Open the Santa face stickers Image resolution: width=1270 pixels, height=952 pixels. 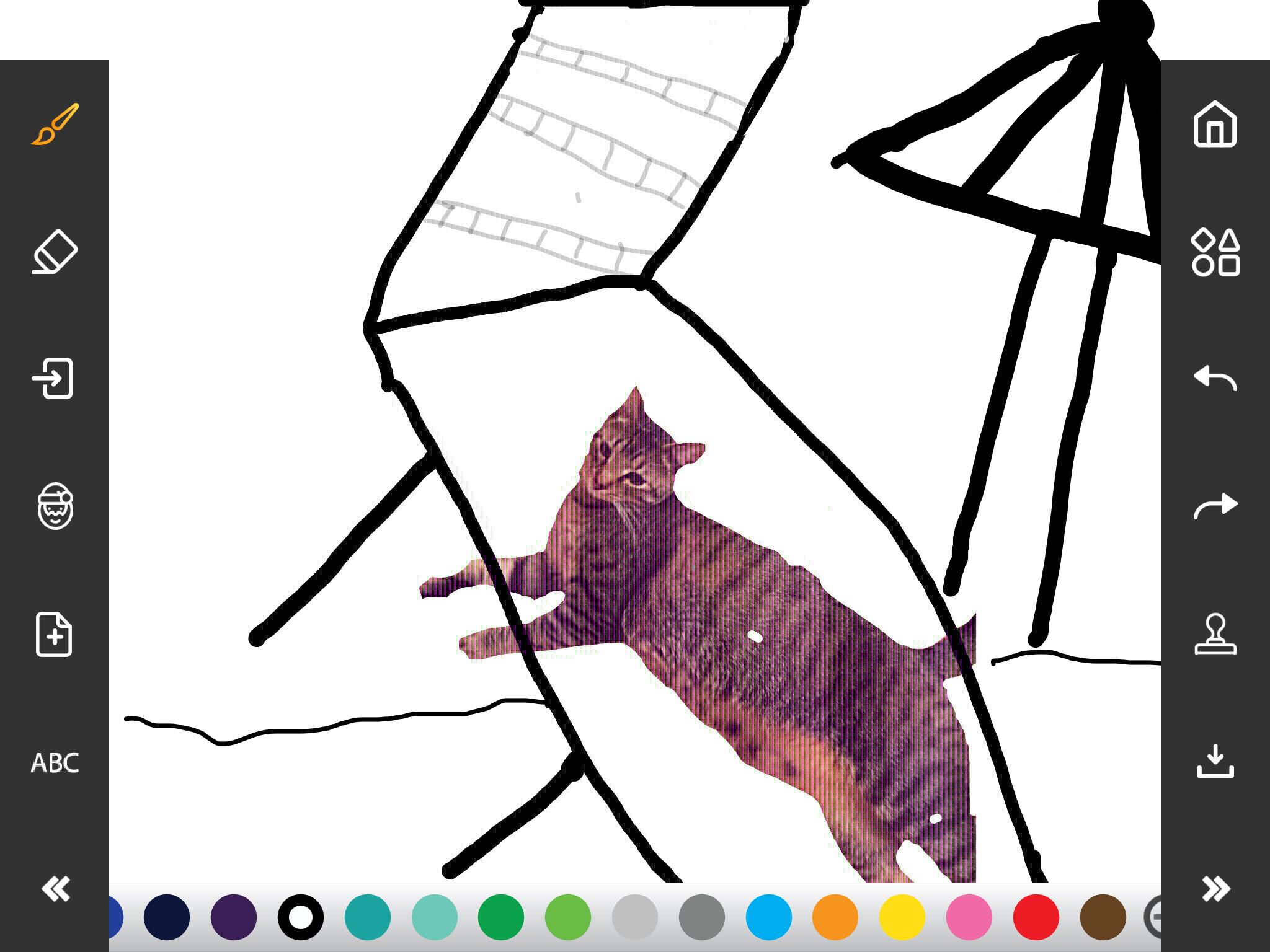pos(55,506)
